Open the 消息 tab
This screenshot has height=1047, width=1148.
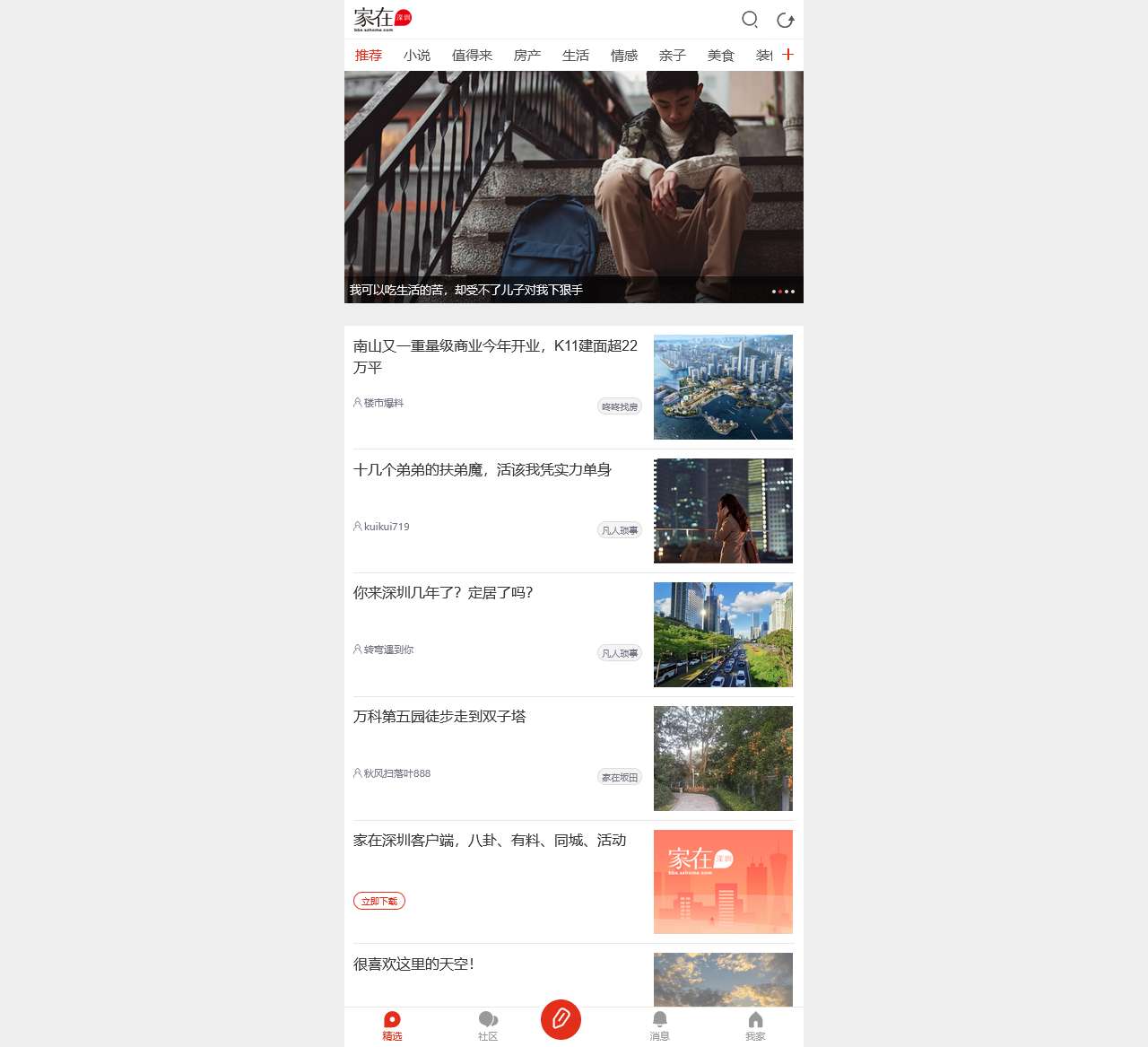(x=659, y=1025)
